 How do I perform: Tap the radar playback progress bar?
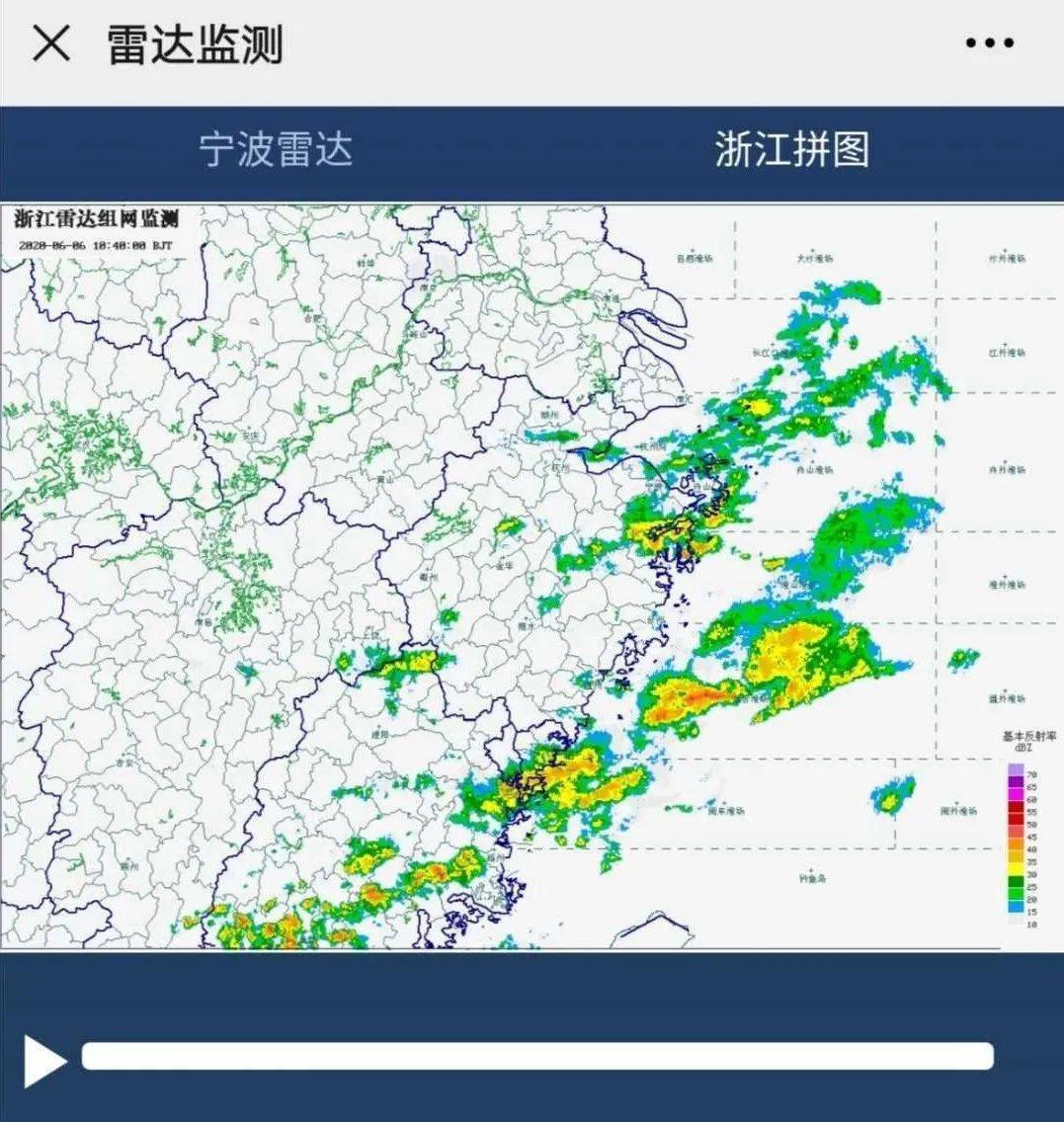pyautogui.click(x=537, y=1056)
